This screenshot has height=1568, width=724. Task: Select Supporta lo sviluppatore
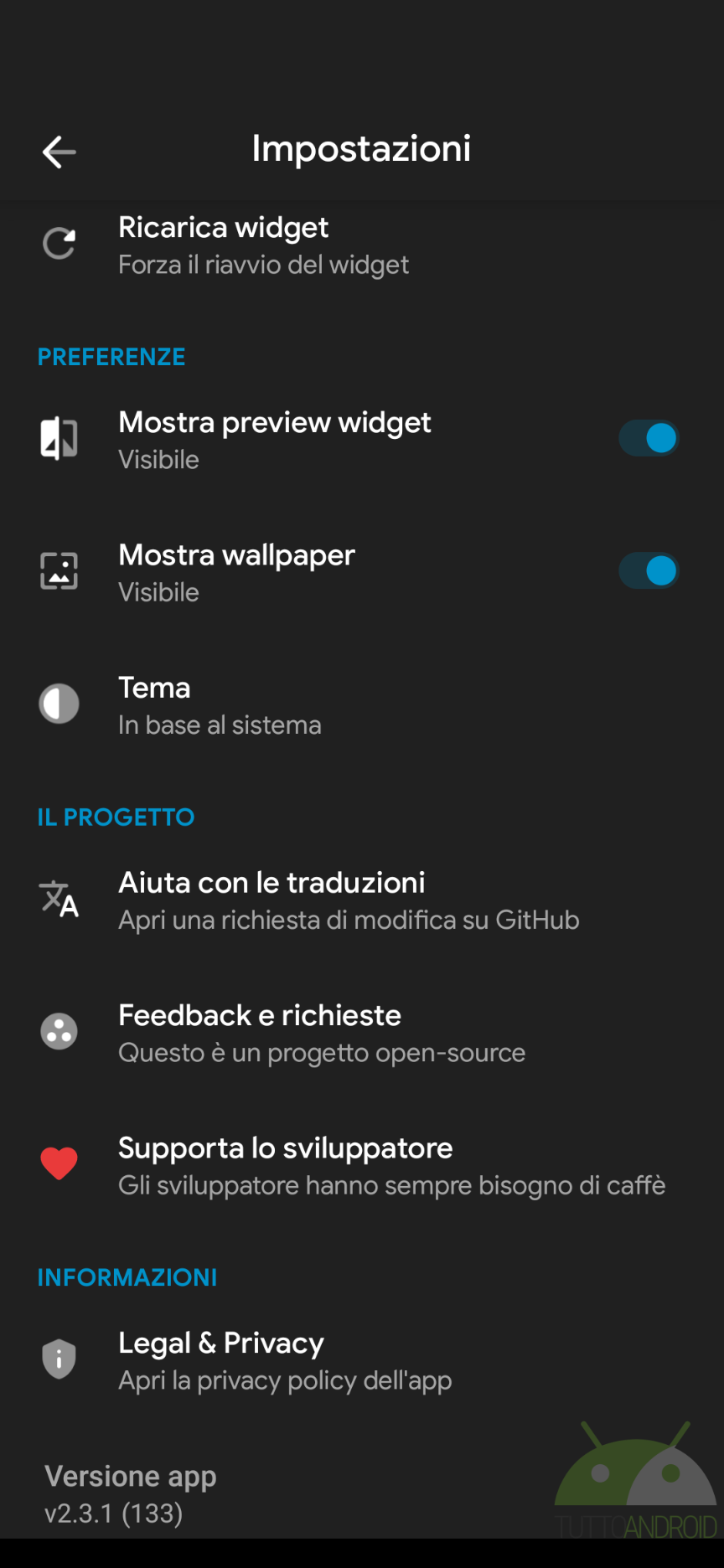(362, 1165)
